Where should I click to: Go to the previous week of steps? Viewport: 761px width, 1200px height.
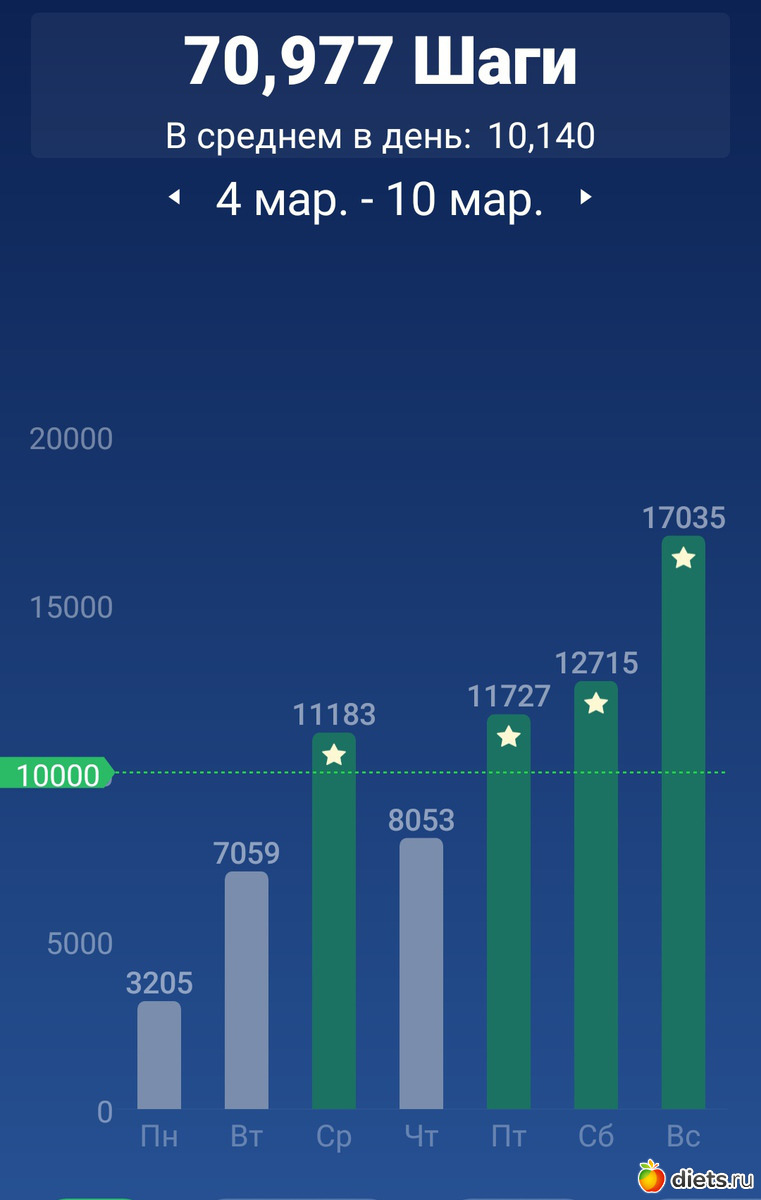point(175,198)
